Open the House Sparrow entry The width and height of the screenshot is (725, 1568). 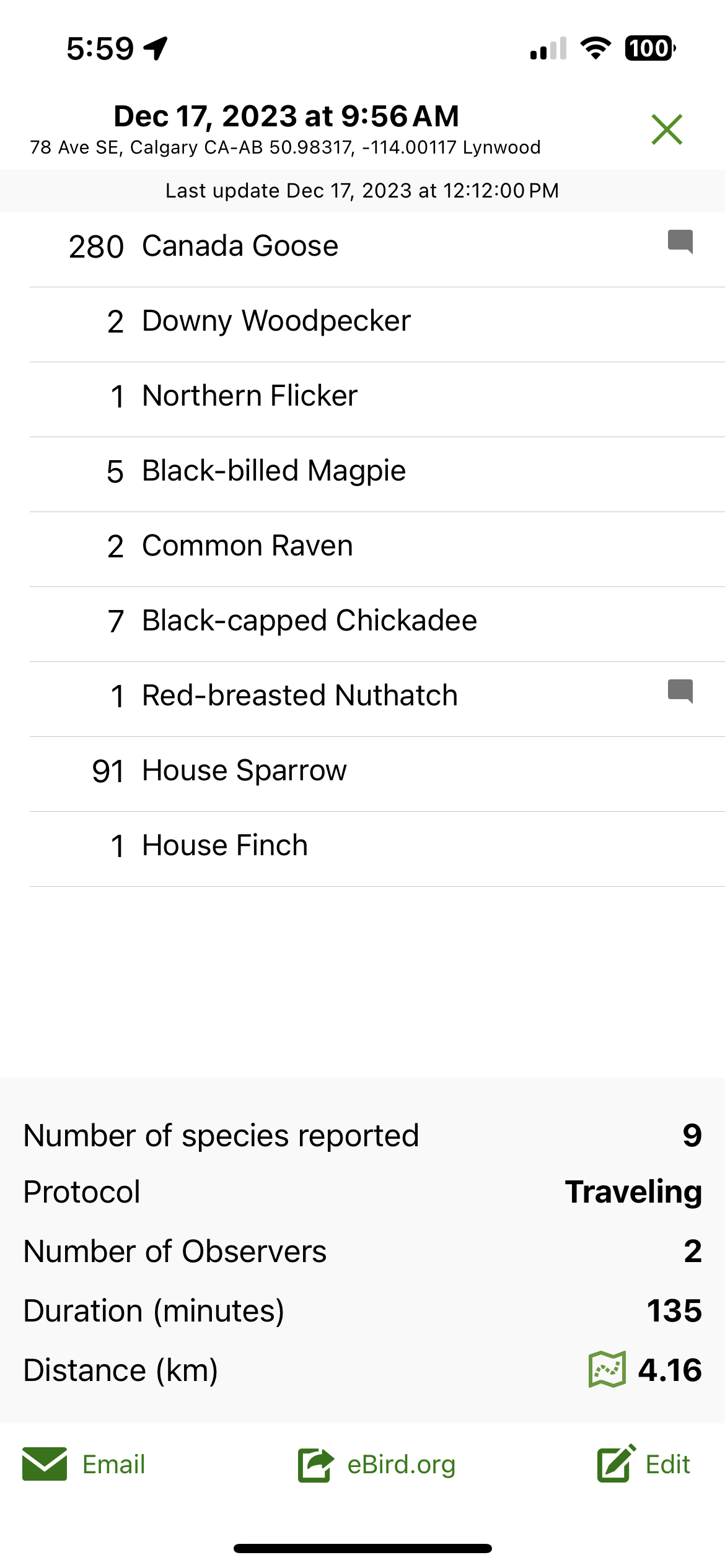[244, 771]
